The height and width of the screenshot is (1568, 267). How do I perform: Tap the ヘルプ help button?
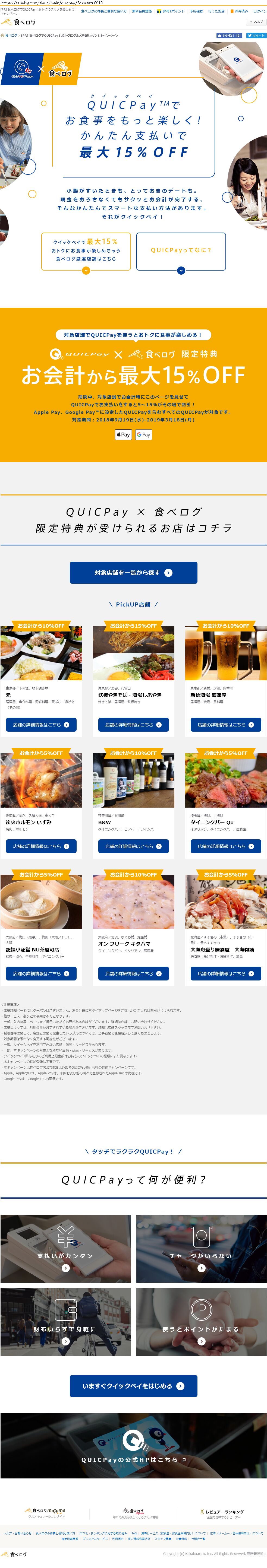(255, 22)
